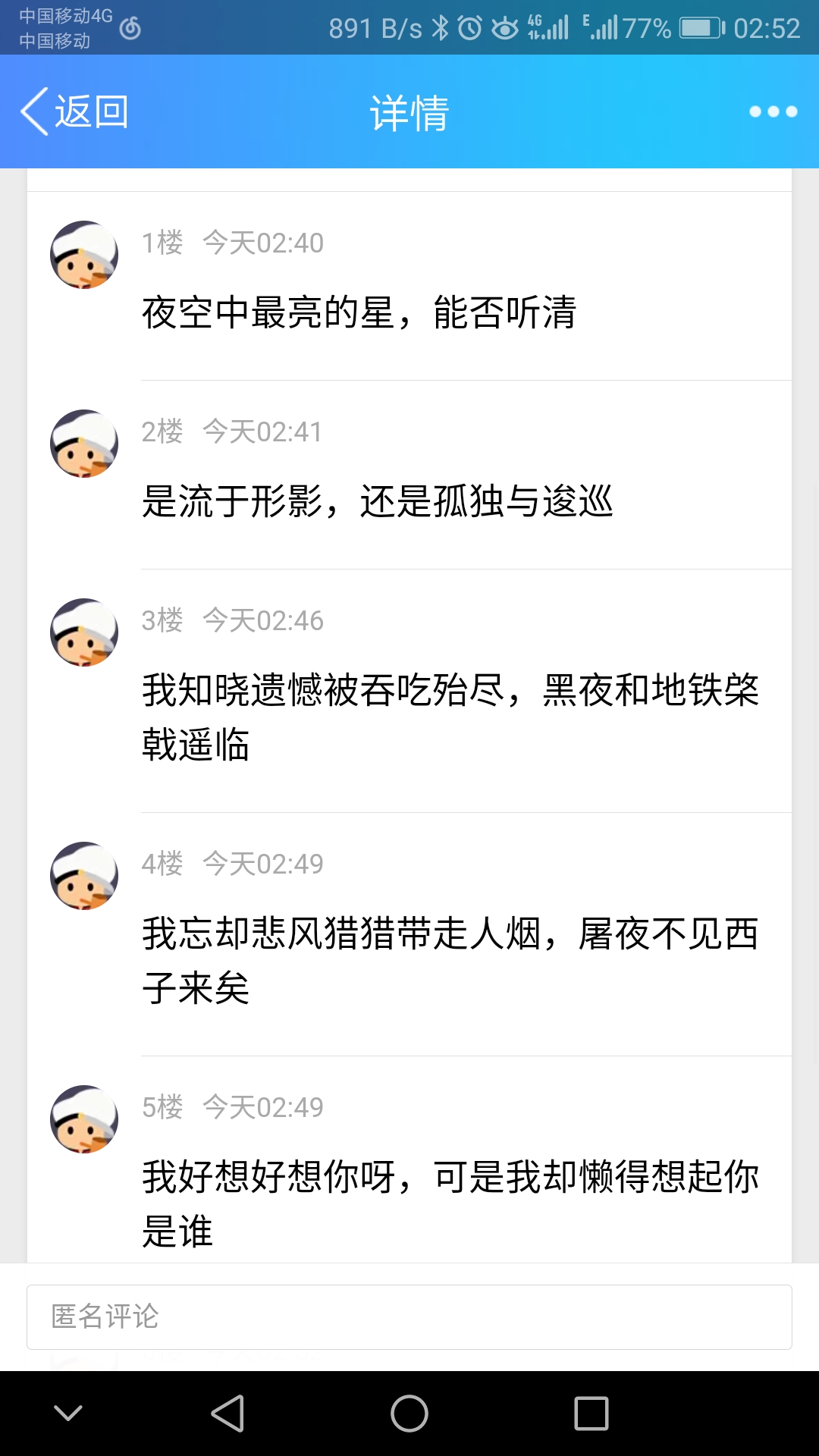
Task: Tap the 返回 back button
Action: pos(74,111)
